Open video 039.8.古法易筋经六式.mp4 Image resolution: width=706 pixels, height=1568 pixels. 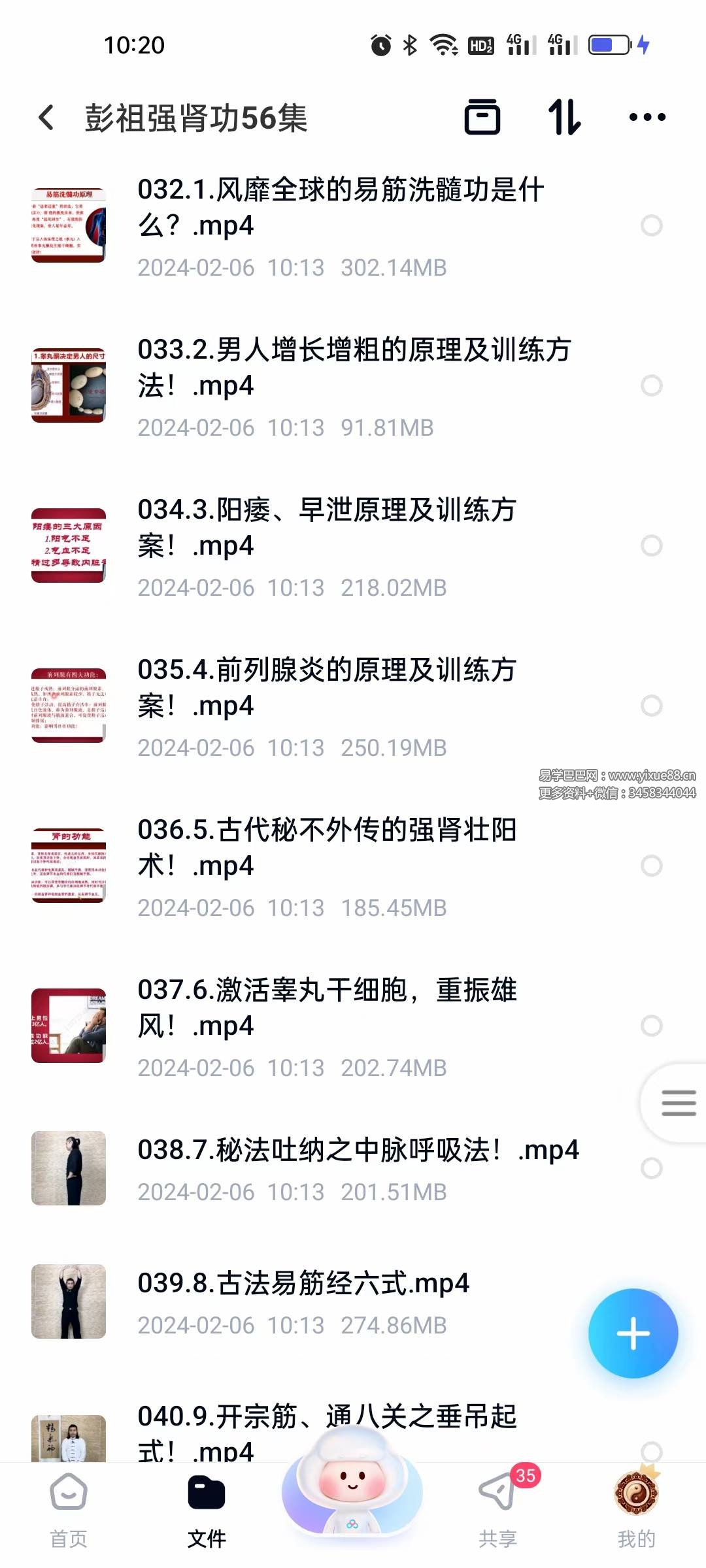pos(303,1284)
